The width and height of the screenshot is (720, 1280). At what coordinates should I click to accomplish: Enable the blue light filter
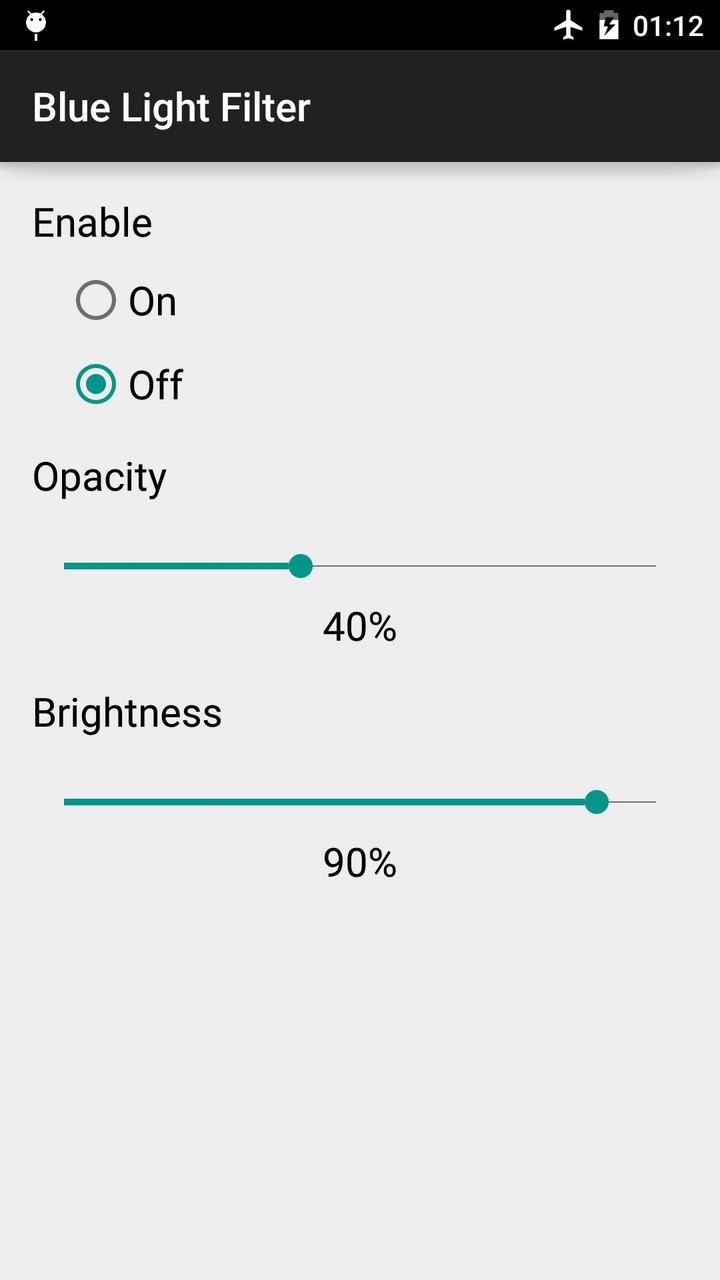click(x=96, y=300)
